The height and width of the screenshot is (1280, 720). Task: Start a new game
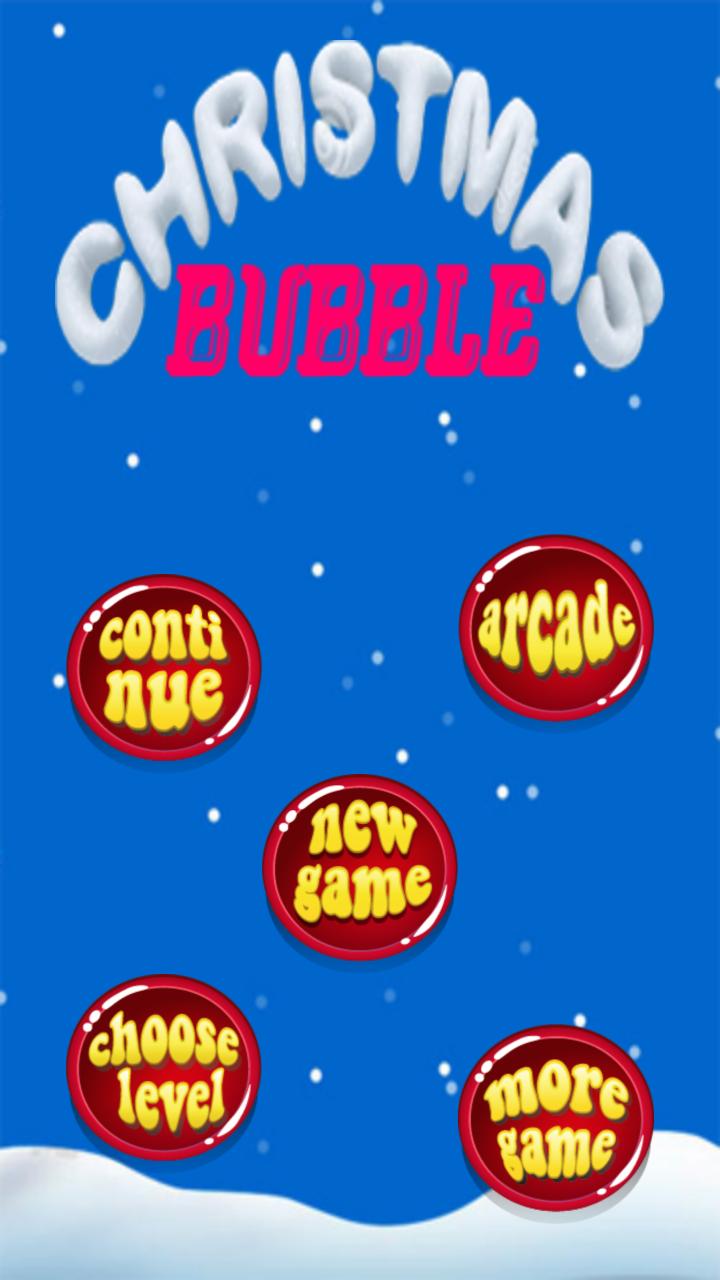tap(360, 866)
